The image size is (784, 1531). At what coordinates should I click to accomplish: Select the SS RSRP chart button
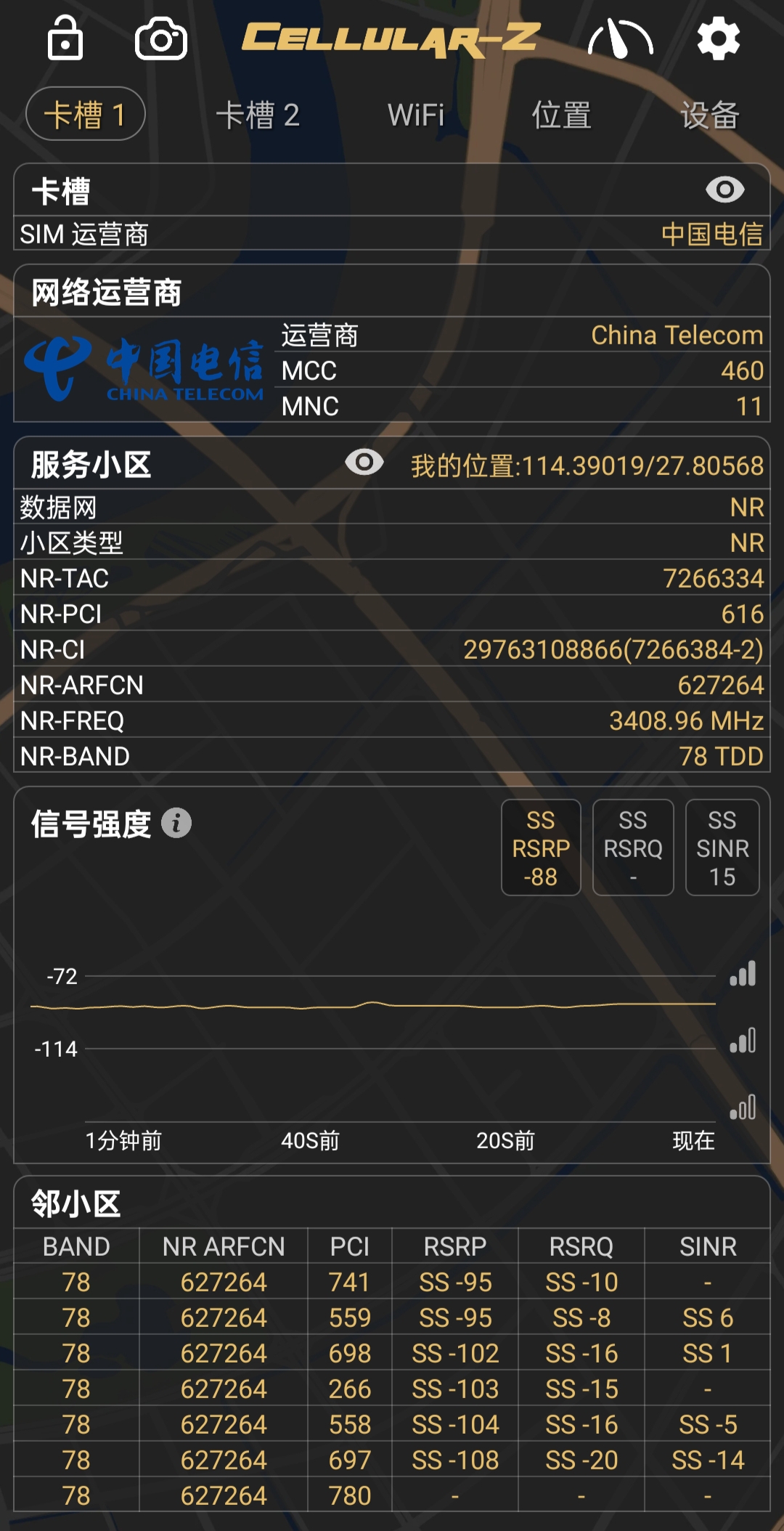pos(541,848)
